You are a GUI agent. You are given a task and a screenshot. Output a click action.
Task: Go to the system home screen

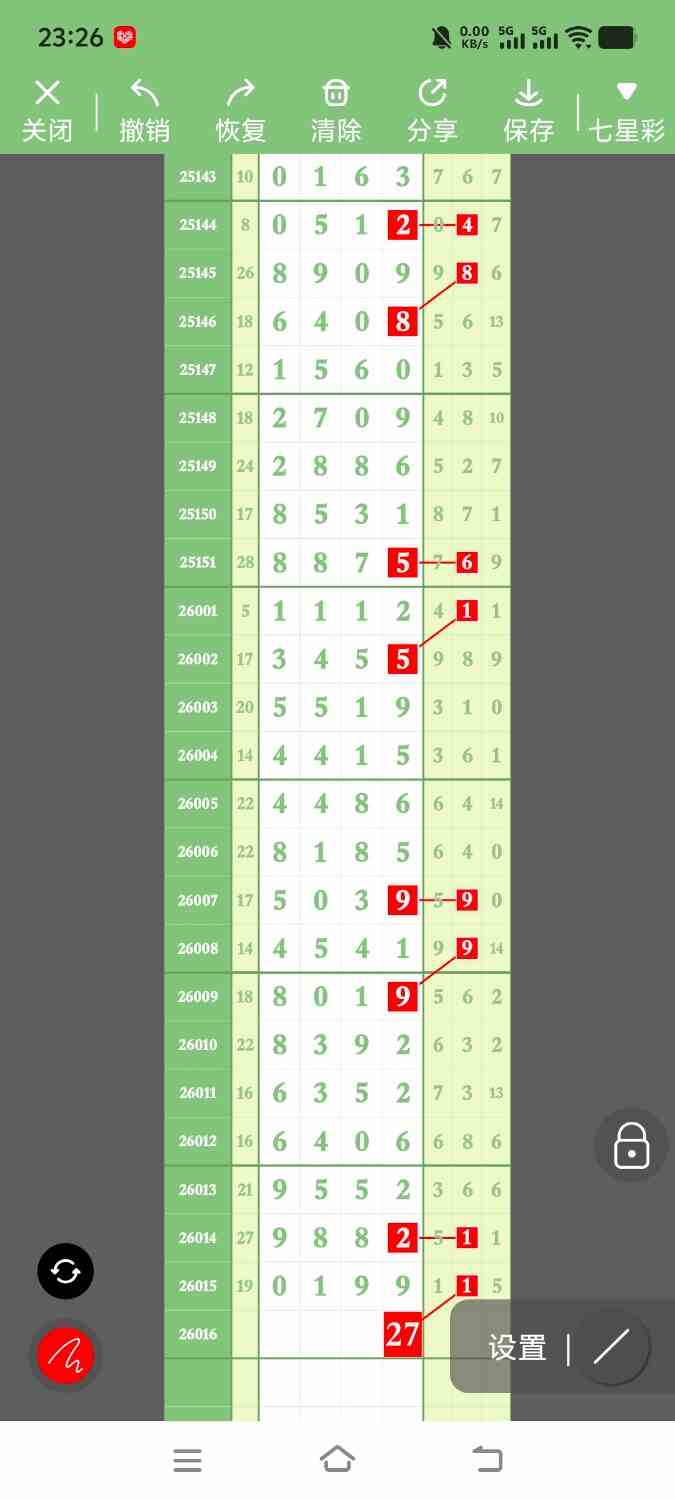tap(337, 1459)
